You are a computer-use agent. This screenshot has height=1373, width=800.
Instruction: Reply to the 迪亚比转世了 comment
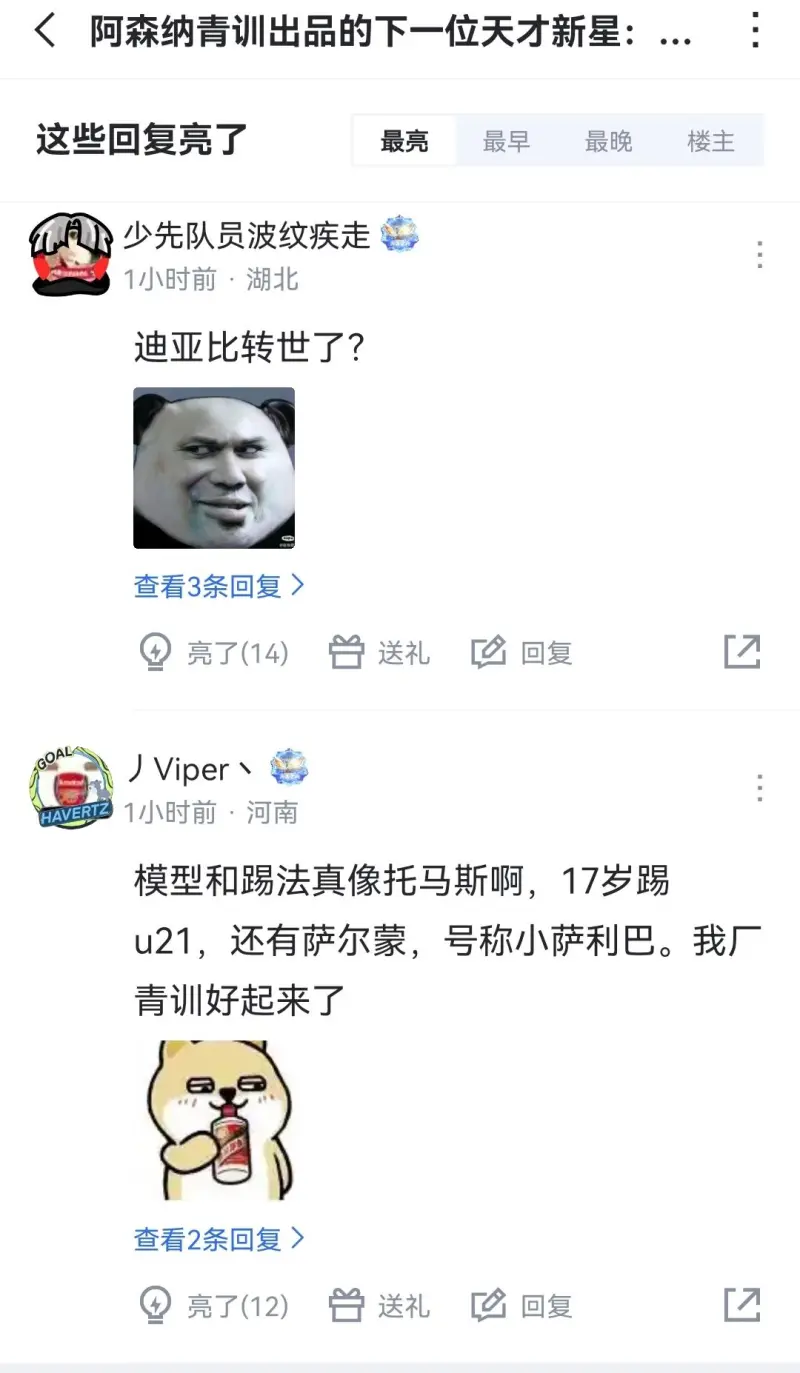coord(522,653)
